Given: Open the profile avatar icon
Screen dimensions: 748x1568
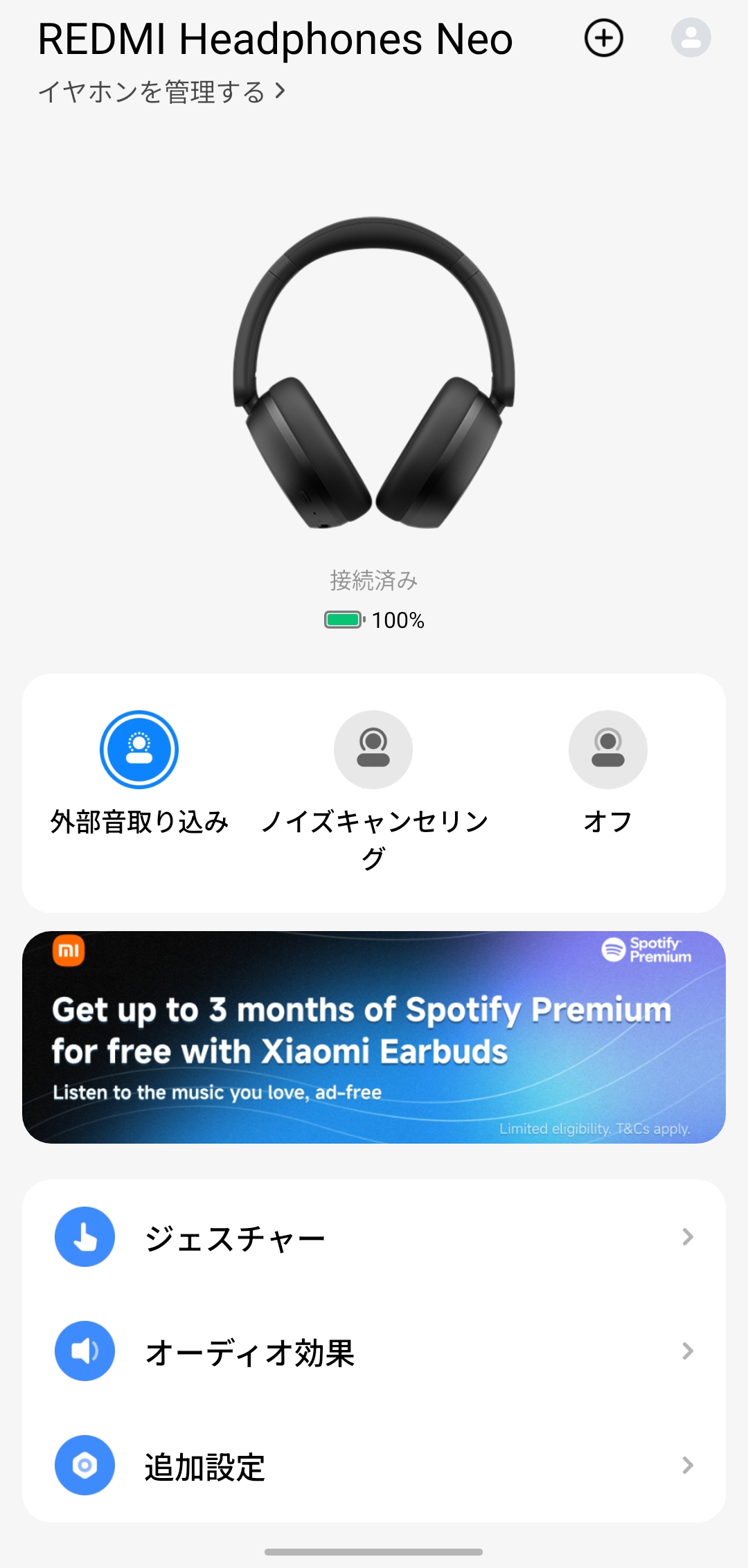Looking at the screenshot, I should click(691, 37).
